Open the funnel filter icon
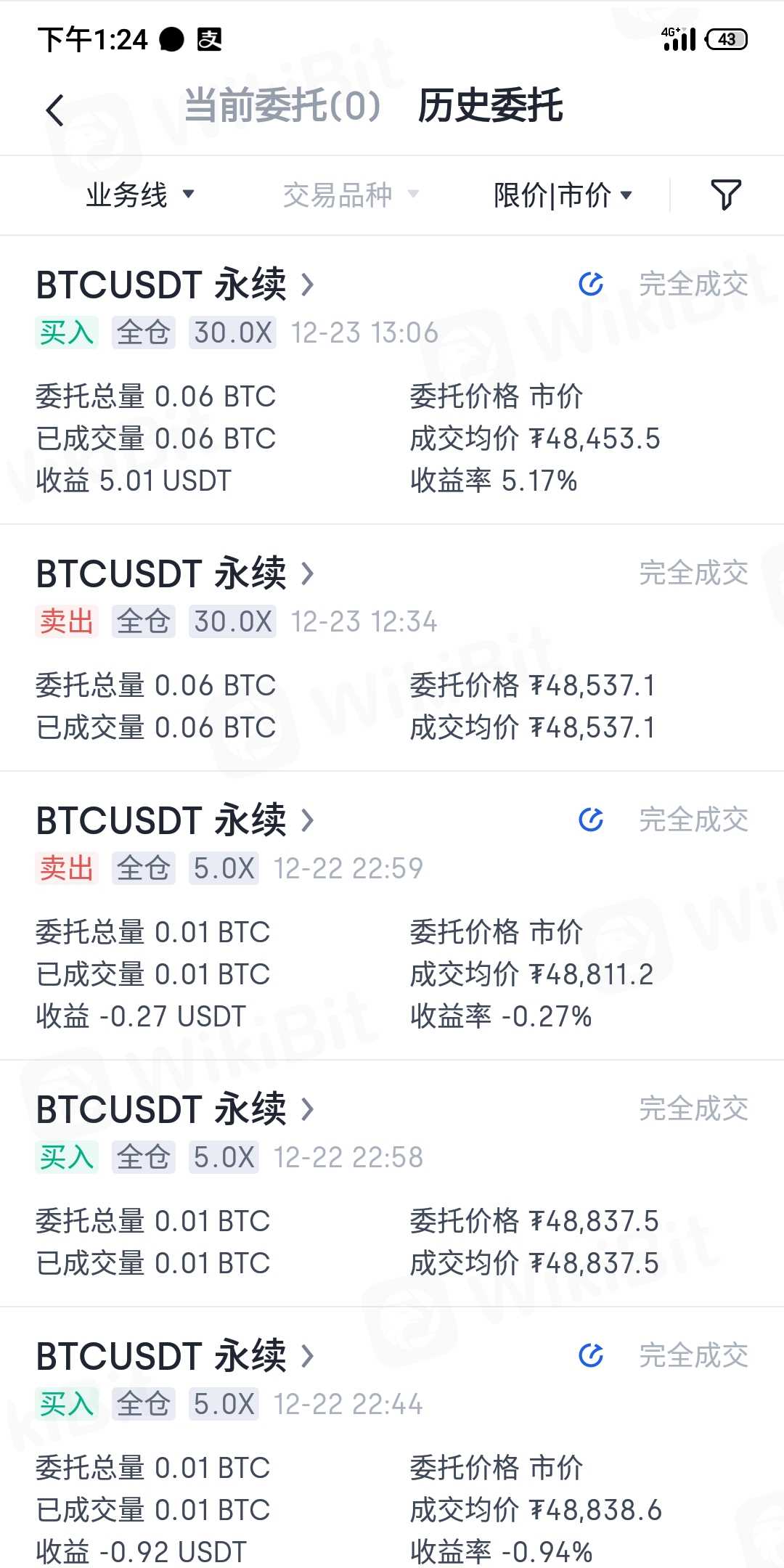This screenshot has height=1568, width=784. [x=725, y=195]
